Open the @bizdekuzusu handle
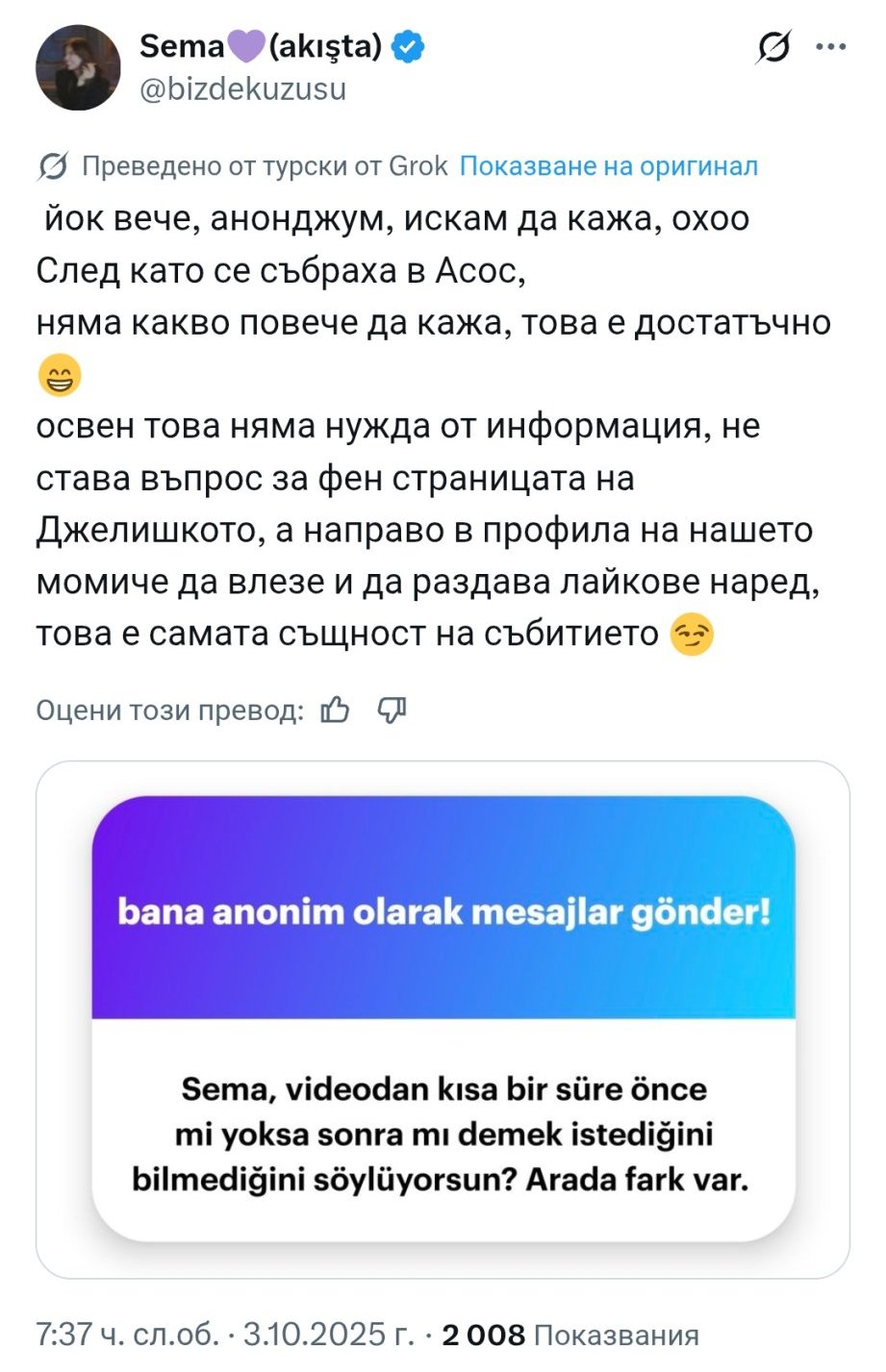The image size is (886, 1372). [x=243, y=89]
